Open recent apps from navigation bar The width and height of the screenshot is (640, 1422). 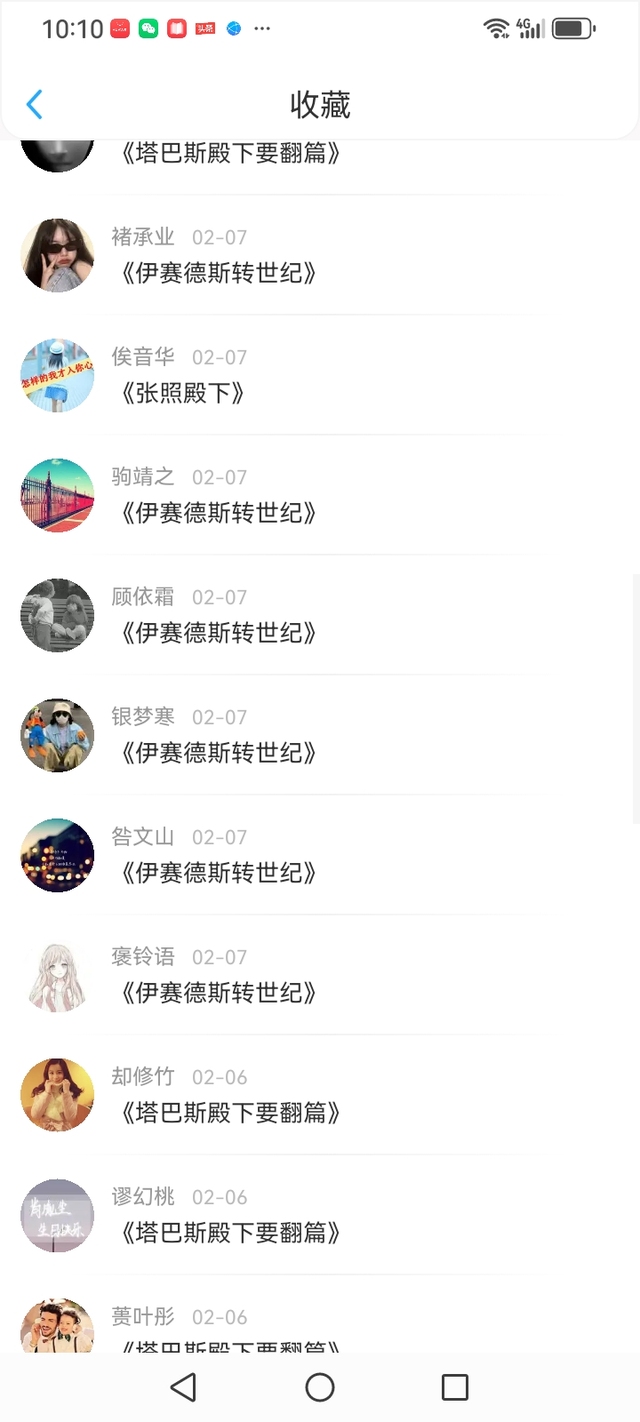click(455, 1387)
